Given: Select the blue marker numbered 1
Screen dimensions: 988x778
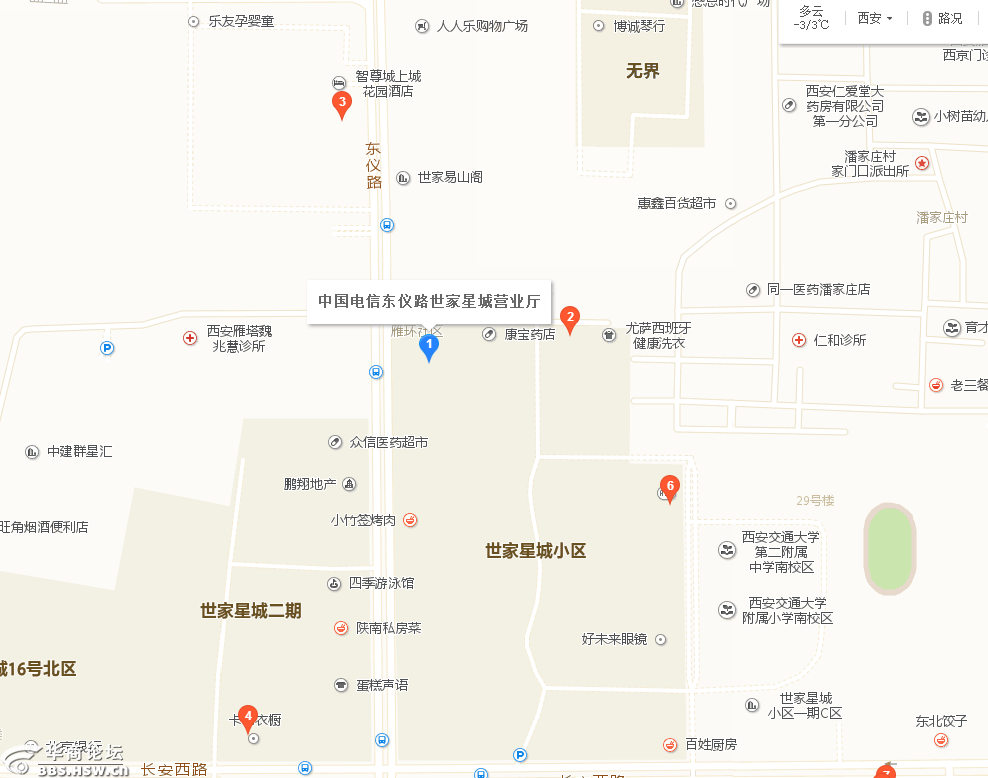Looking at the screenshot, I should (429, 348).
